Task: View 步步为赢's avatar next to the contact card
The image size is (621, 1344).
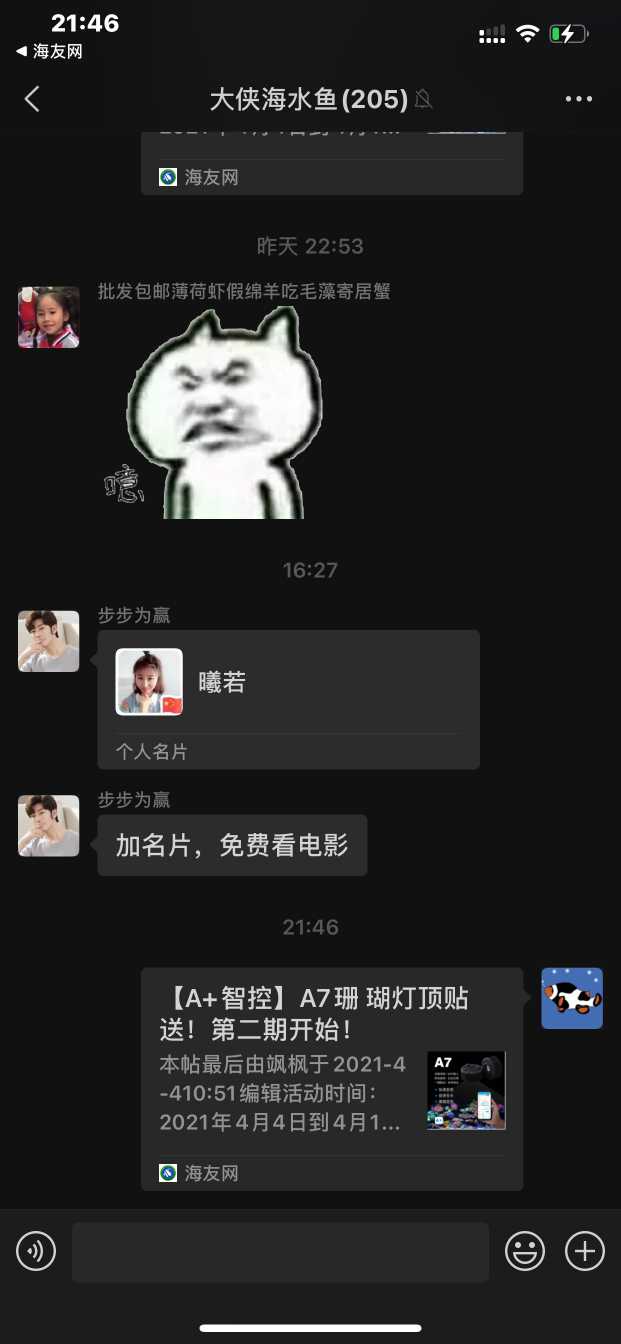Action: 49,641
